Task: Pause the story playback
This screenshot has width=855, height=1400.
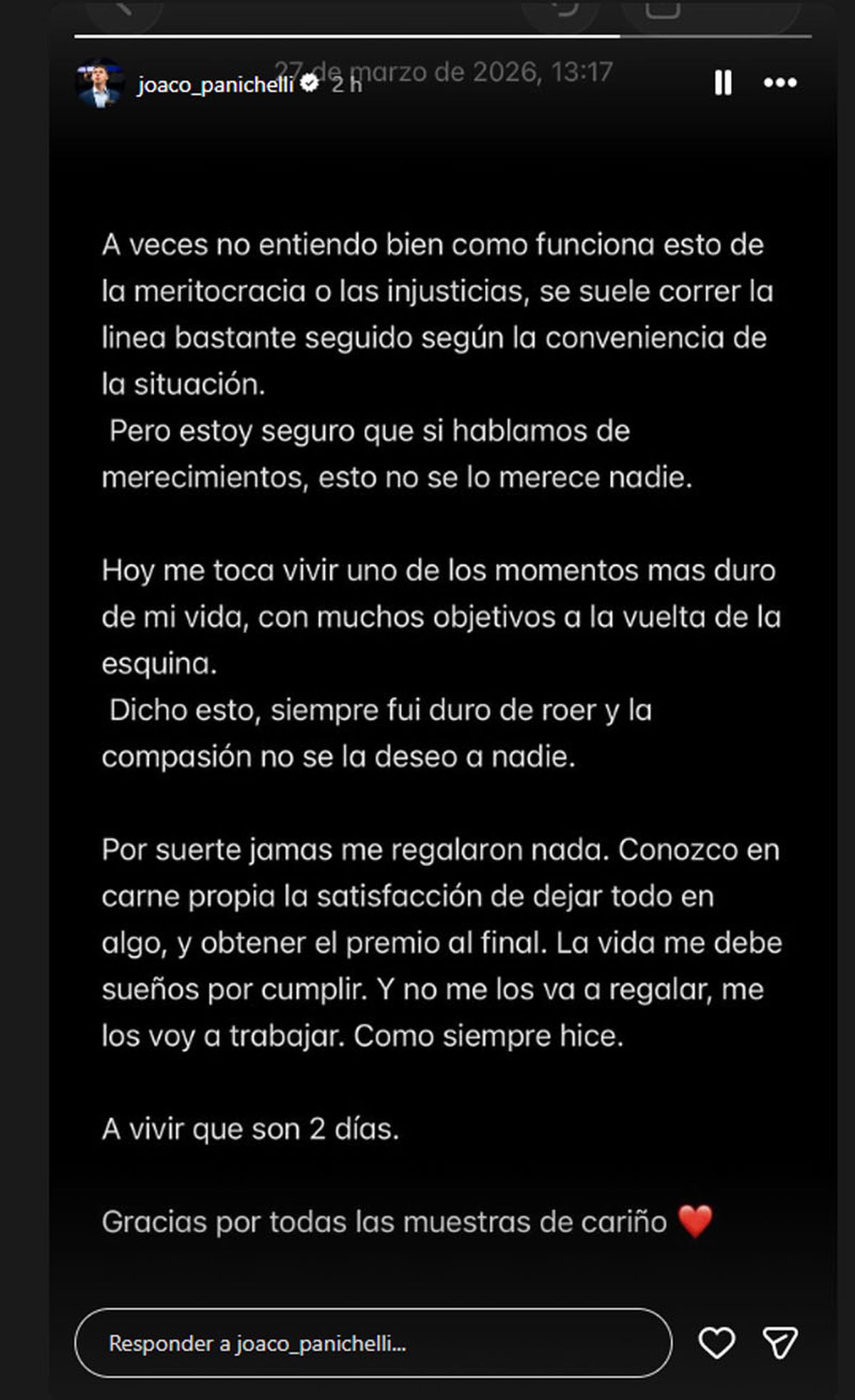Action: click(722, 83)
